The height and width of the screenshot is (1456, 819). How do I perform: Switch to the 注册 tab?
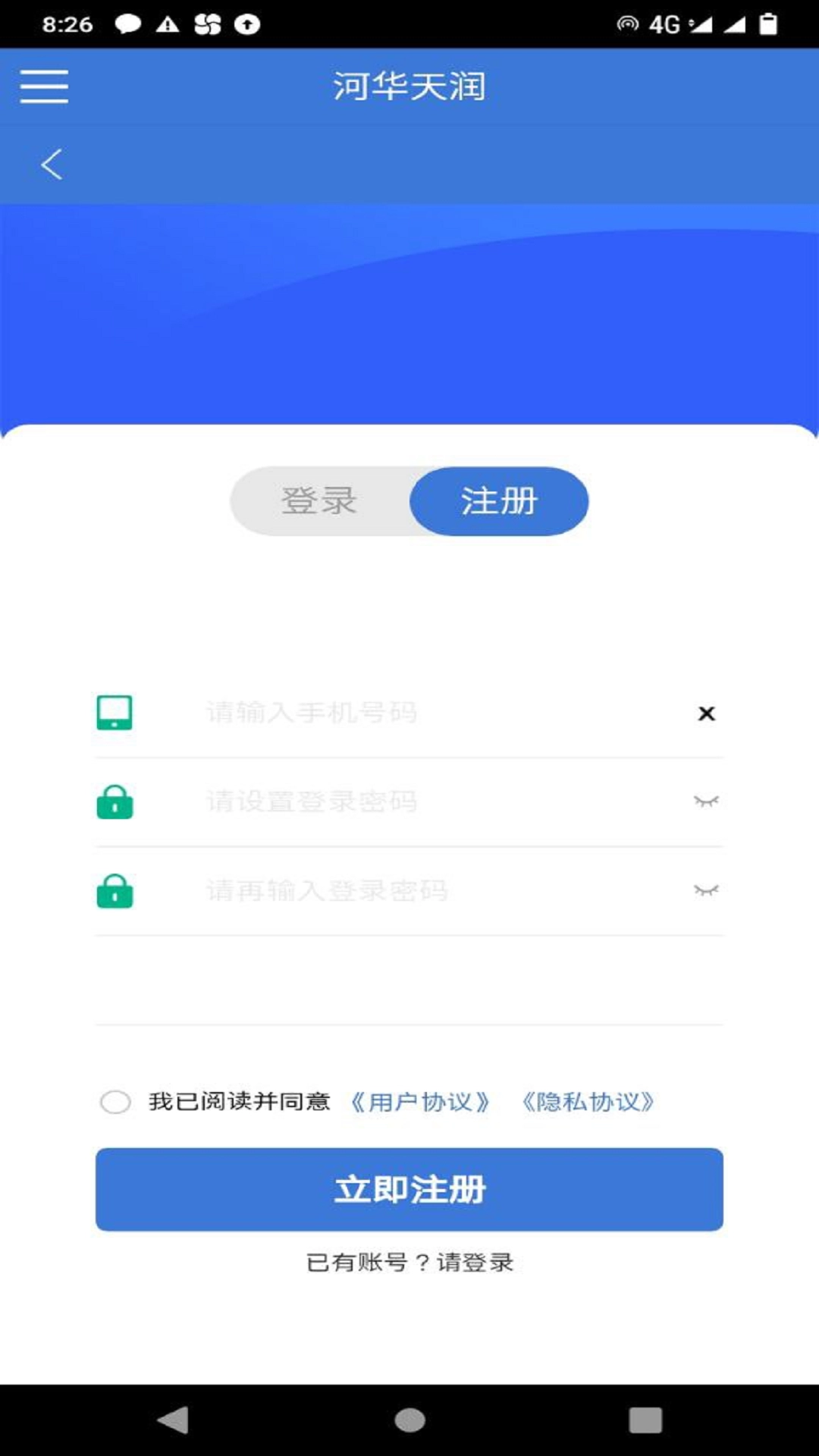[x=500, y=500]
